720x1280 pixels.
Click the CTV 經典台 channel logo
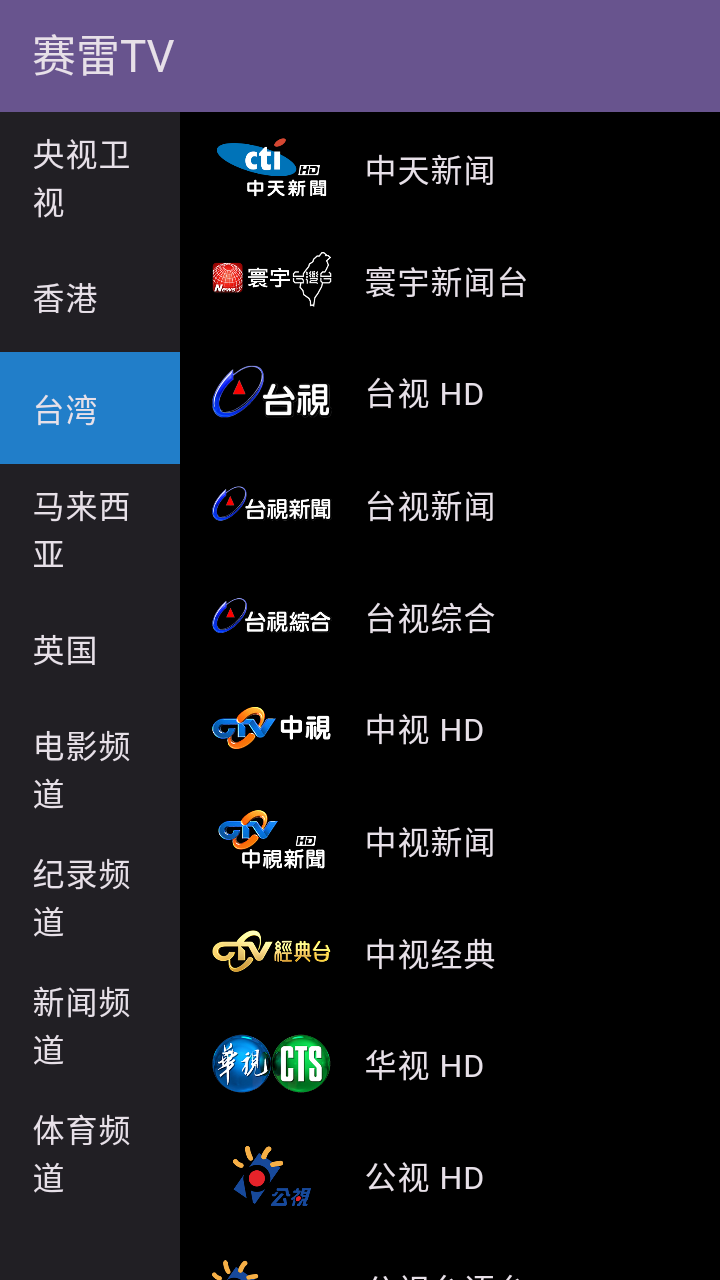click(271, 952)
